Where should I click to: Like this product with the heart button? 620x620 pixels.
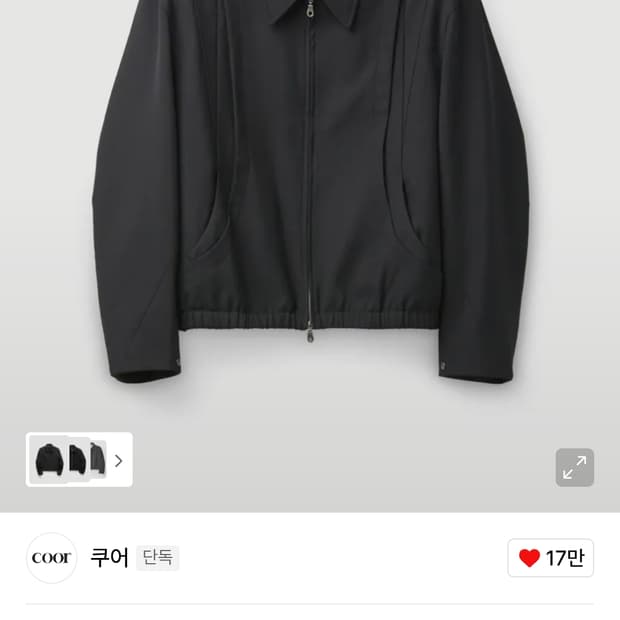(550, 558)
